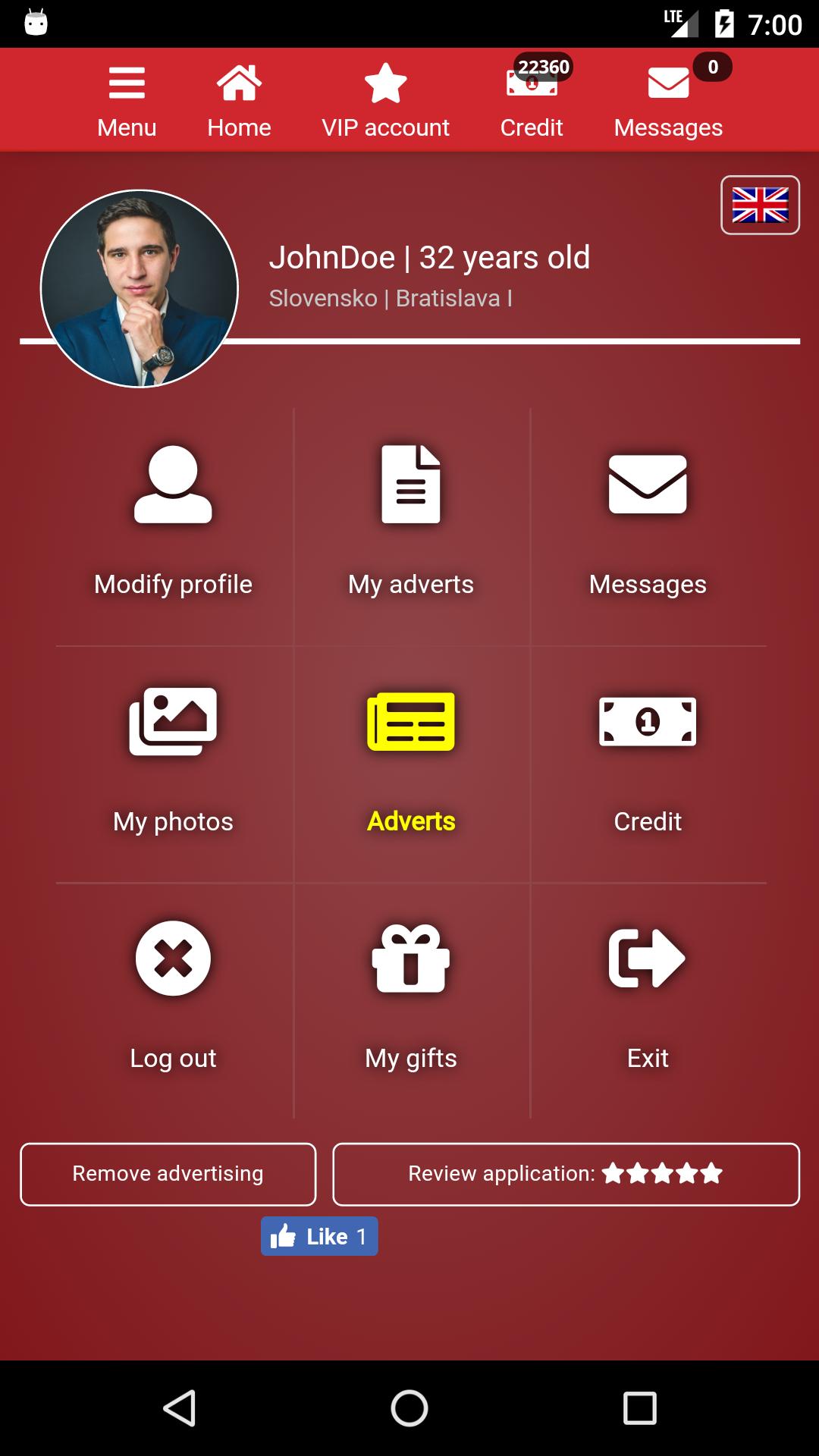Tap Remove advertising button
This screenshot has height=1456, width=819.
168,1174
